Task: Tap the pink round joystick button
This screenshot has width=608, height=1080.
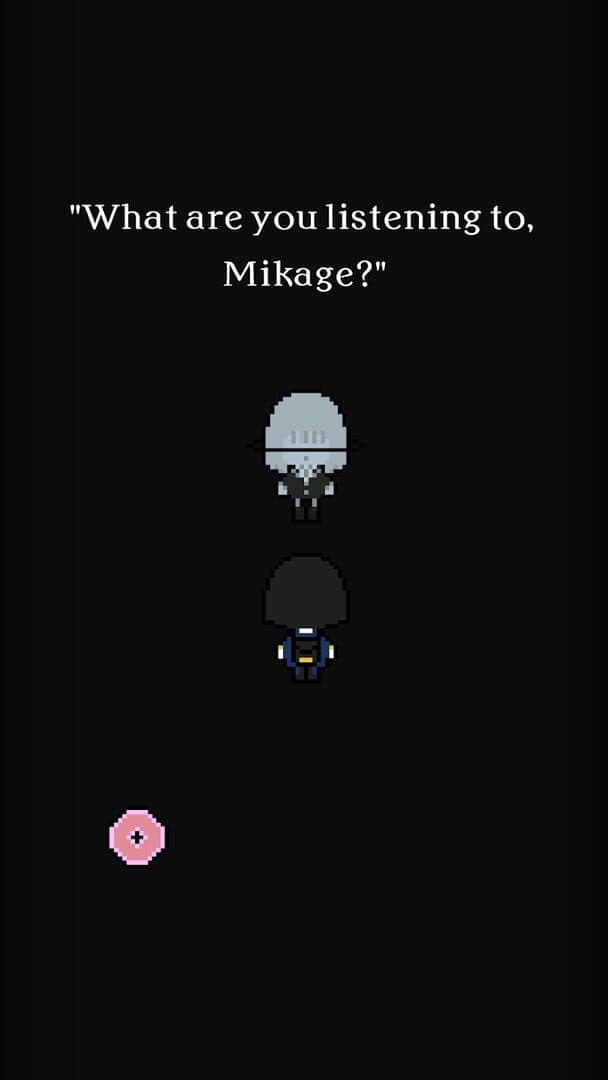Action: coord(137,837)
